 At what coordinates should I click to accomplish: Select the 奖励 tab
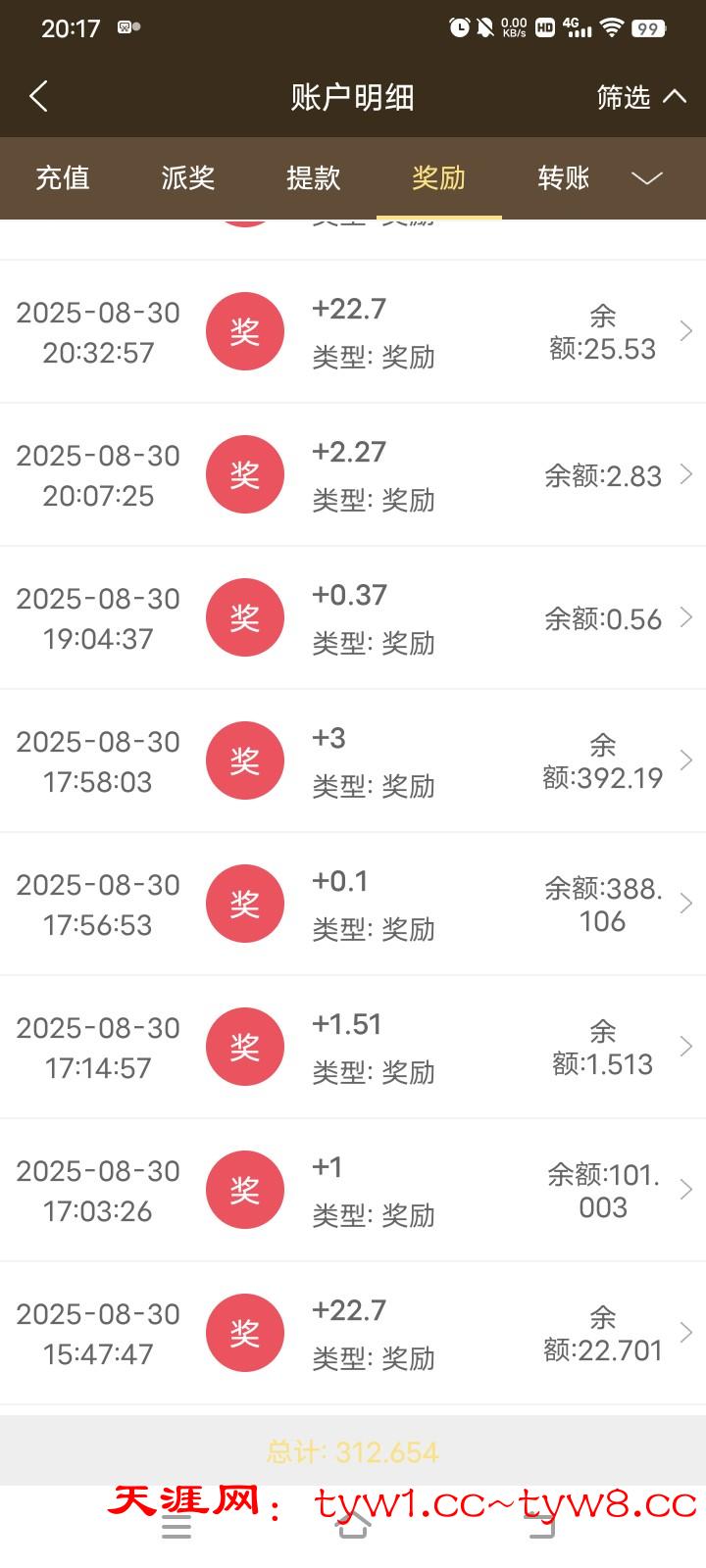(438, 177)
